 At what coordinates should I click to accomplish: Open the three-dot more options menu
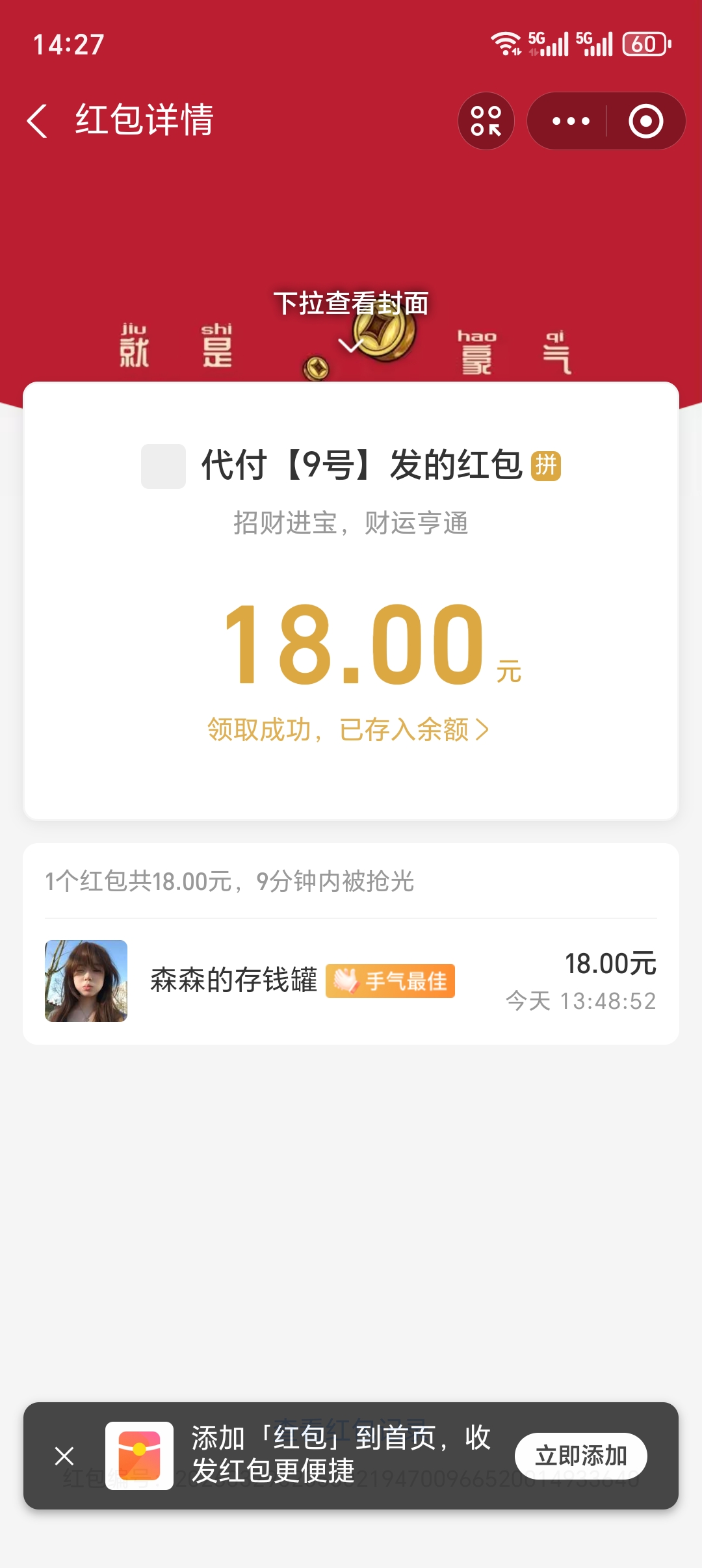click(570, 121)
